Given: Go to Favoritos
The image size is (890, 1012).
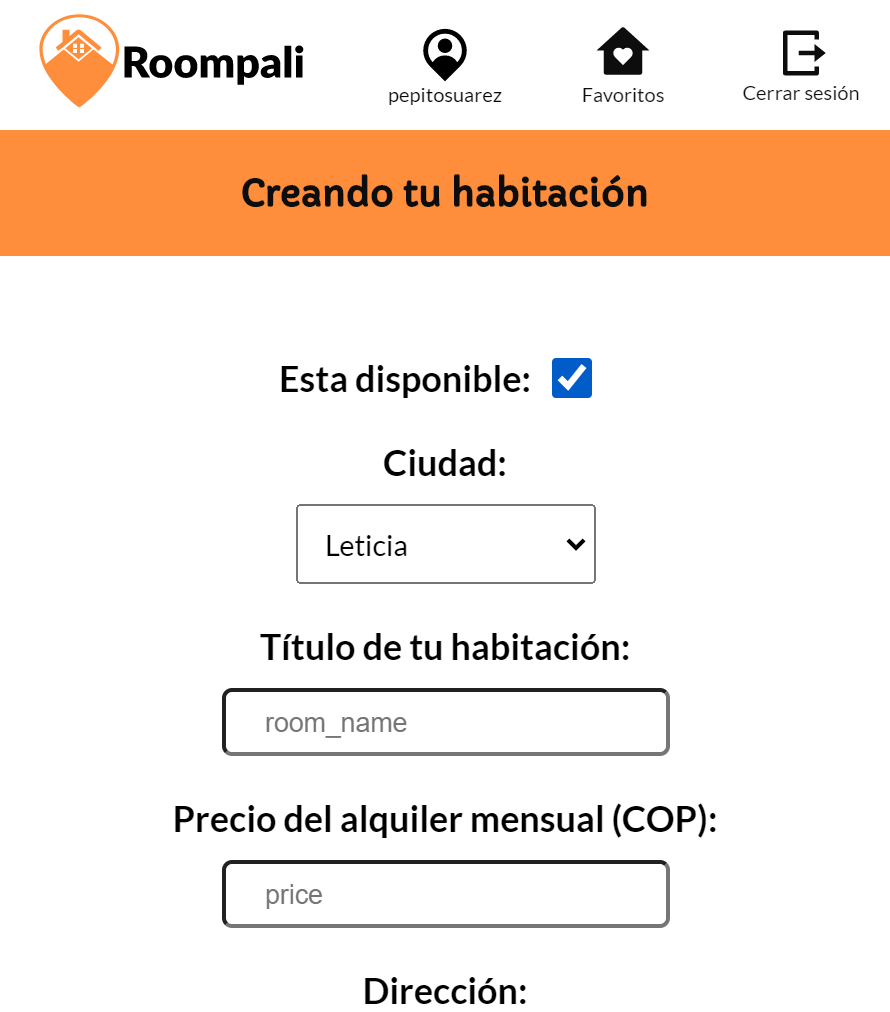Looking at the screenshot, I should pos(622,66).
